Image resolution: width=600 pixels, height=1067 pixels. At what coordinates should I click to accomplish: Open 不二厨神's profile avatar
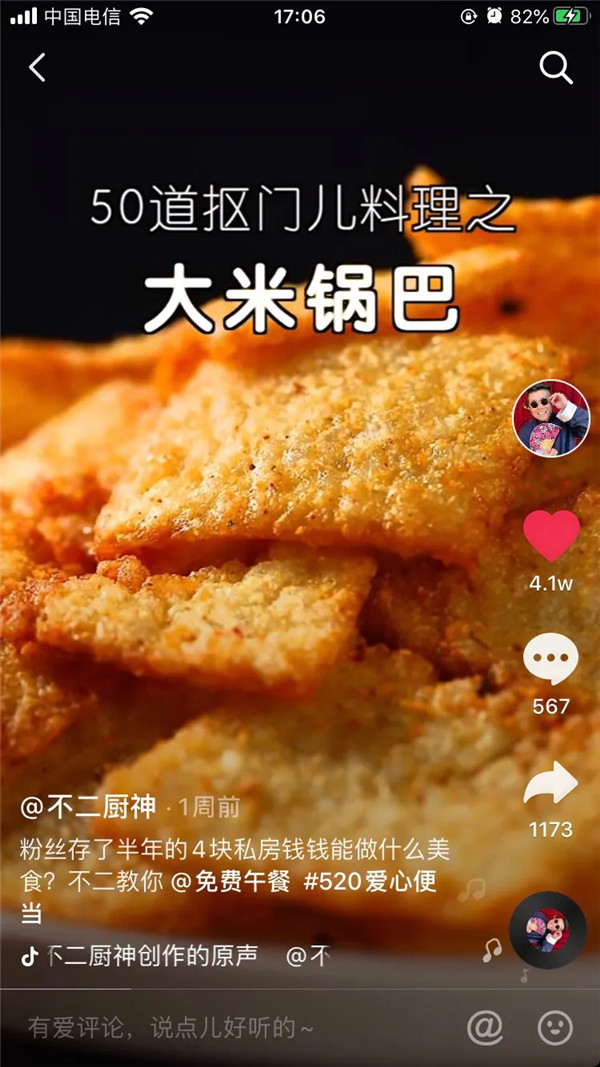(x=551, y=418)
